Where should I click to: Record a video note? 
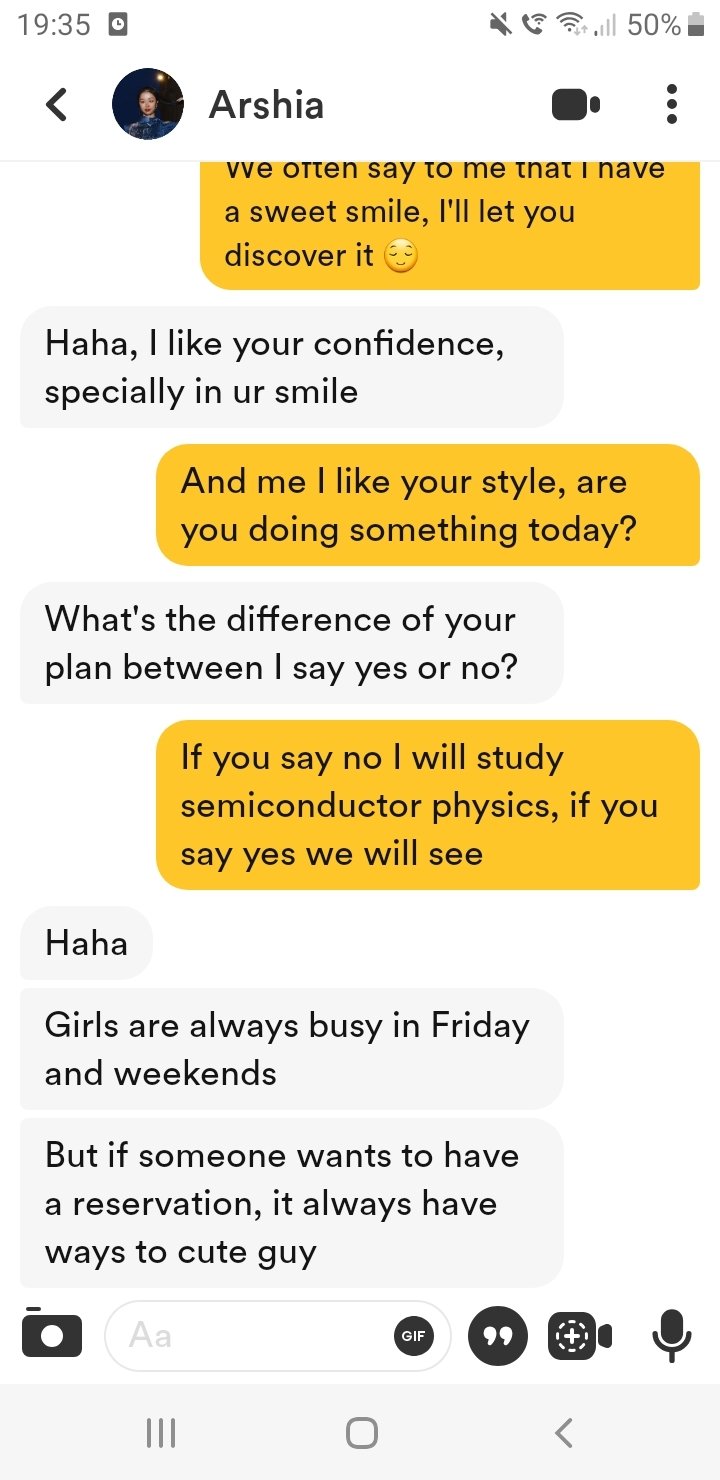(x=580, y=1335)
